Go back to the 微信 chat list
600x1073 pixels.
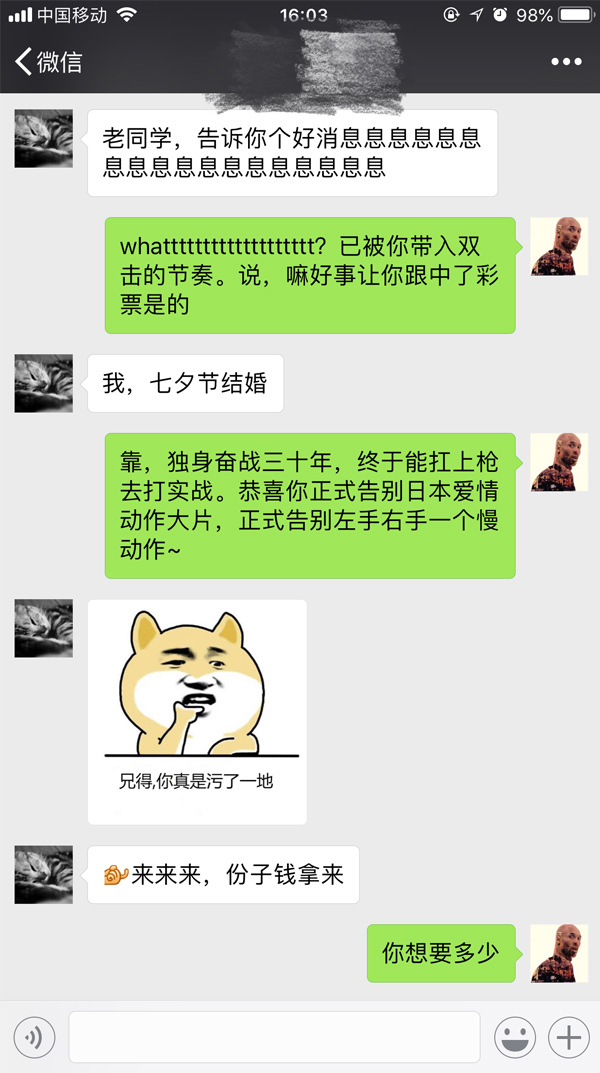46,61
